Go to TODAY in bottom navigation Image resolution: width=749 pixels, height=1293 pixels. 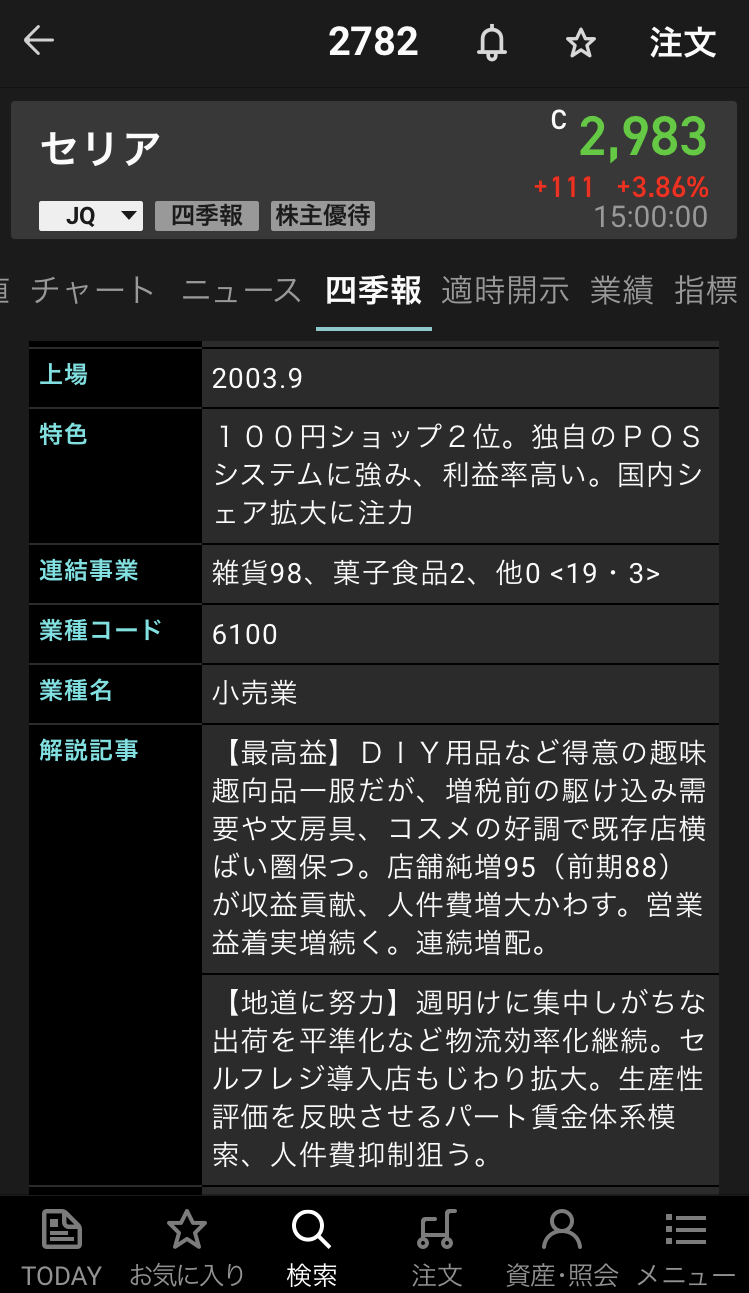tap(62, 1246)
